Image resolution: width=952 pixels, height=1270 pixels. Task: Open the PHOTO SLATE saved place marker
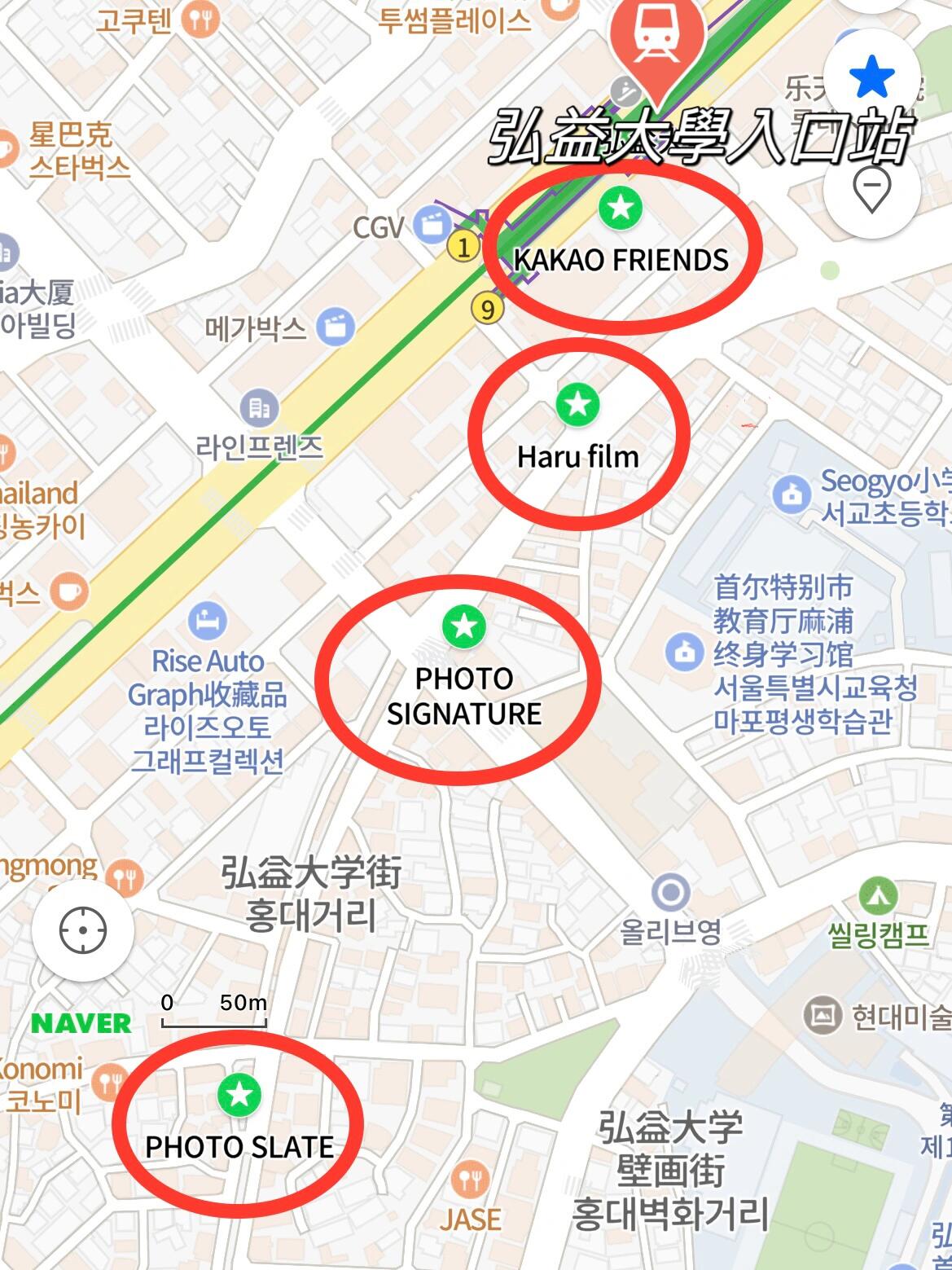[x=239, y=1095]
